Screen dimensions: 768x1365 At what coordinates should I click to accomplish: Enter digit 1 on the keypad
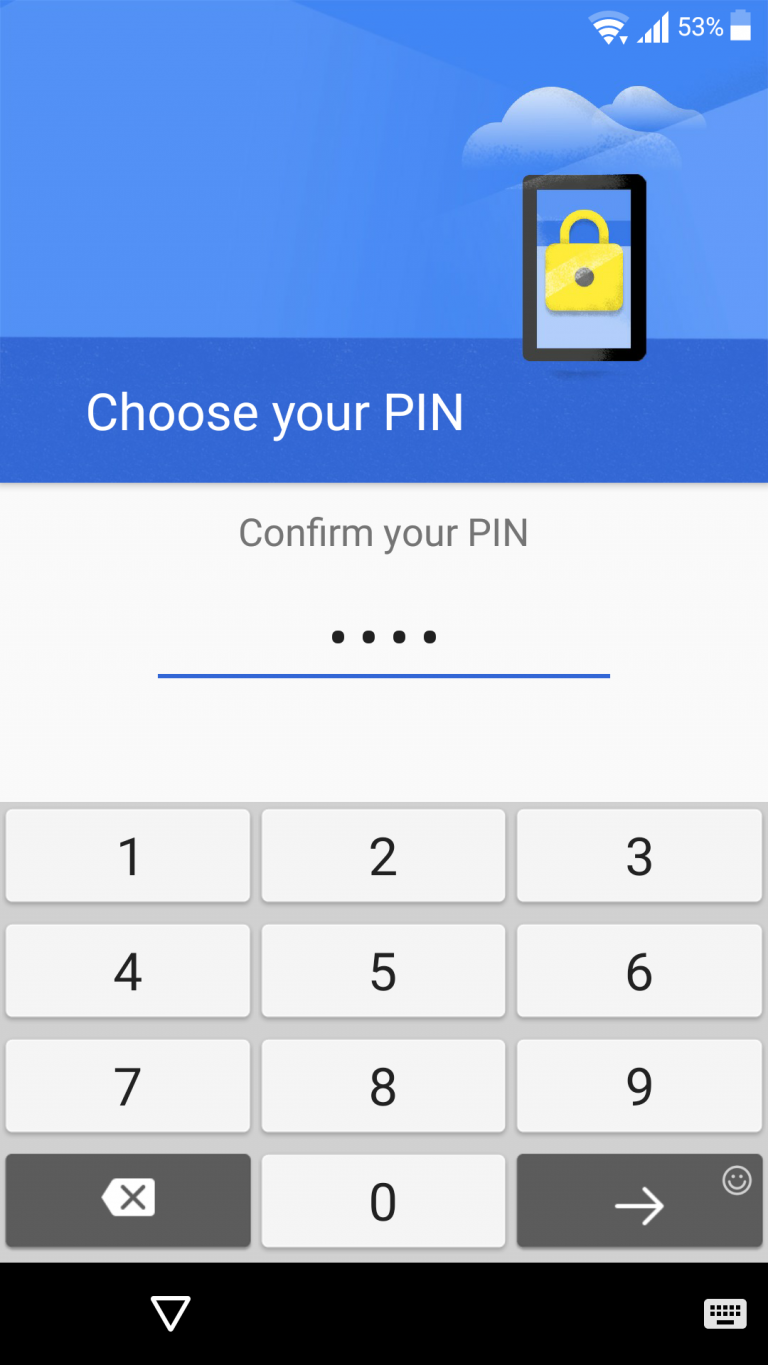tap(128, 856)
